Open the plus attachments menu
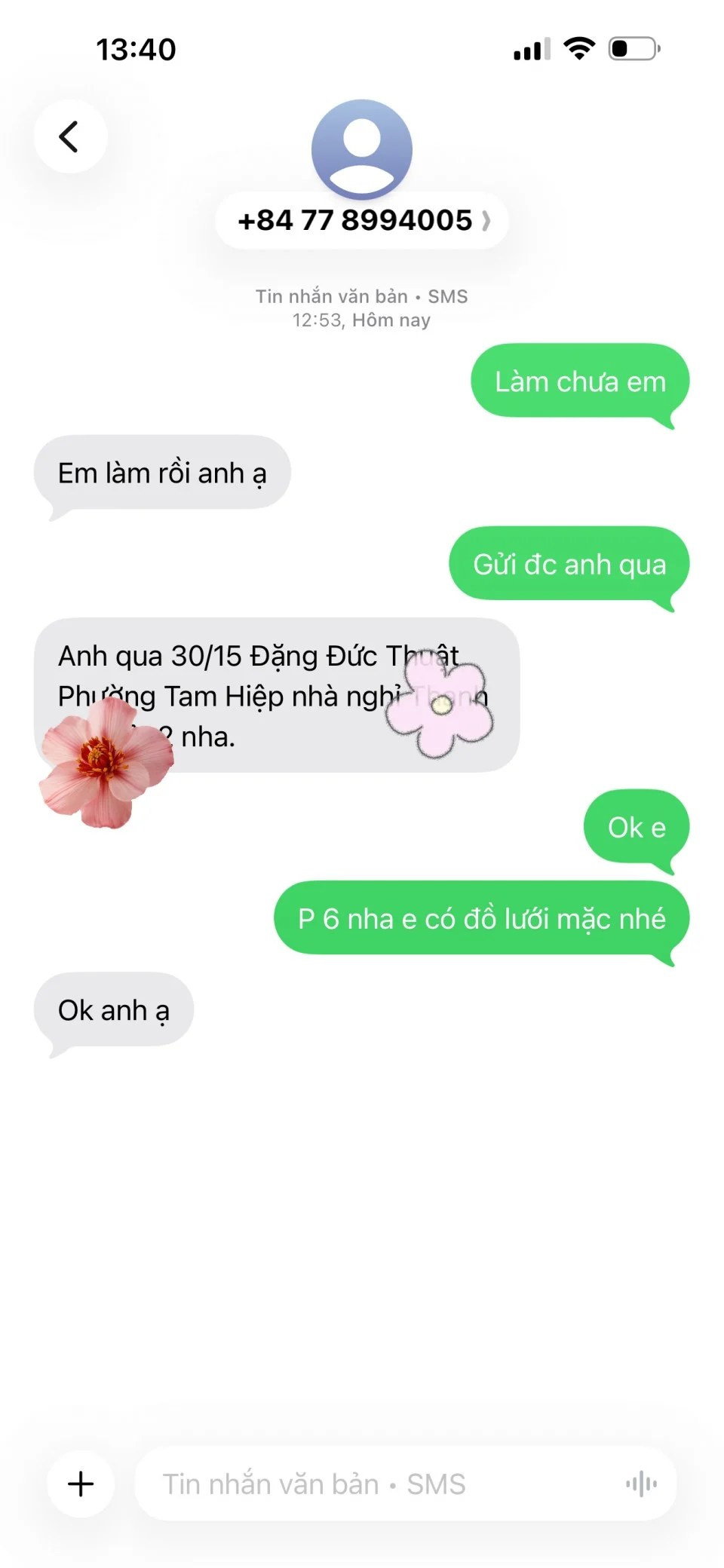This screenshot has width=724, height=1568. click(x=81, y=1484)
